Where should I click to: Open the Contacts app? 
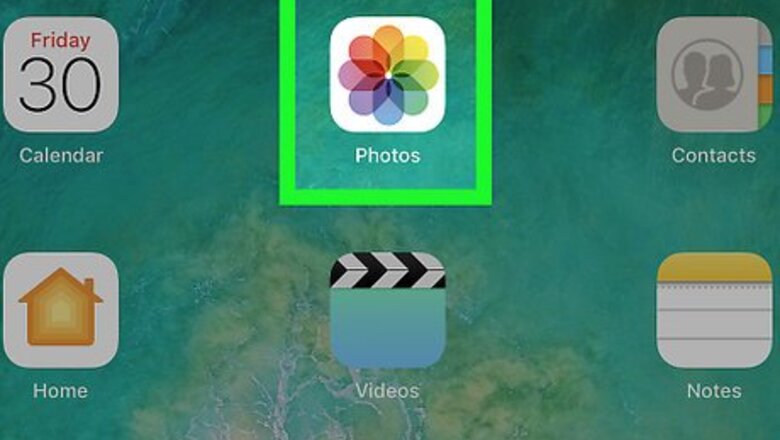[x=713, y=75]
